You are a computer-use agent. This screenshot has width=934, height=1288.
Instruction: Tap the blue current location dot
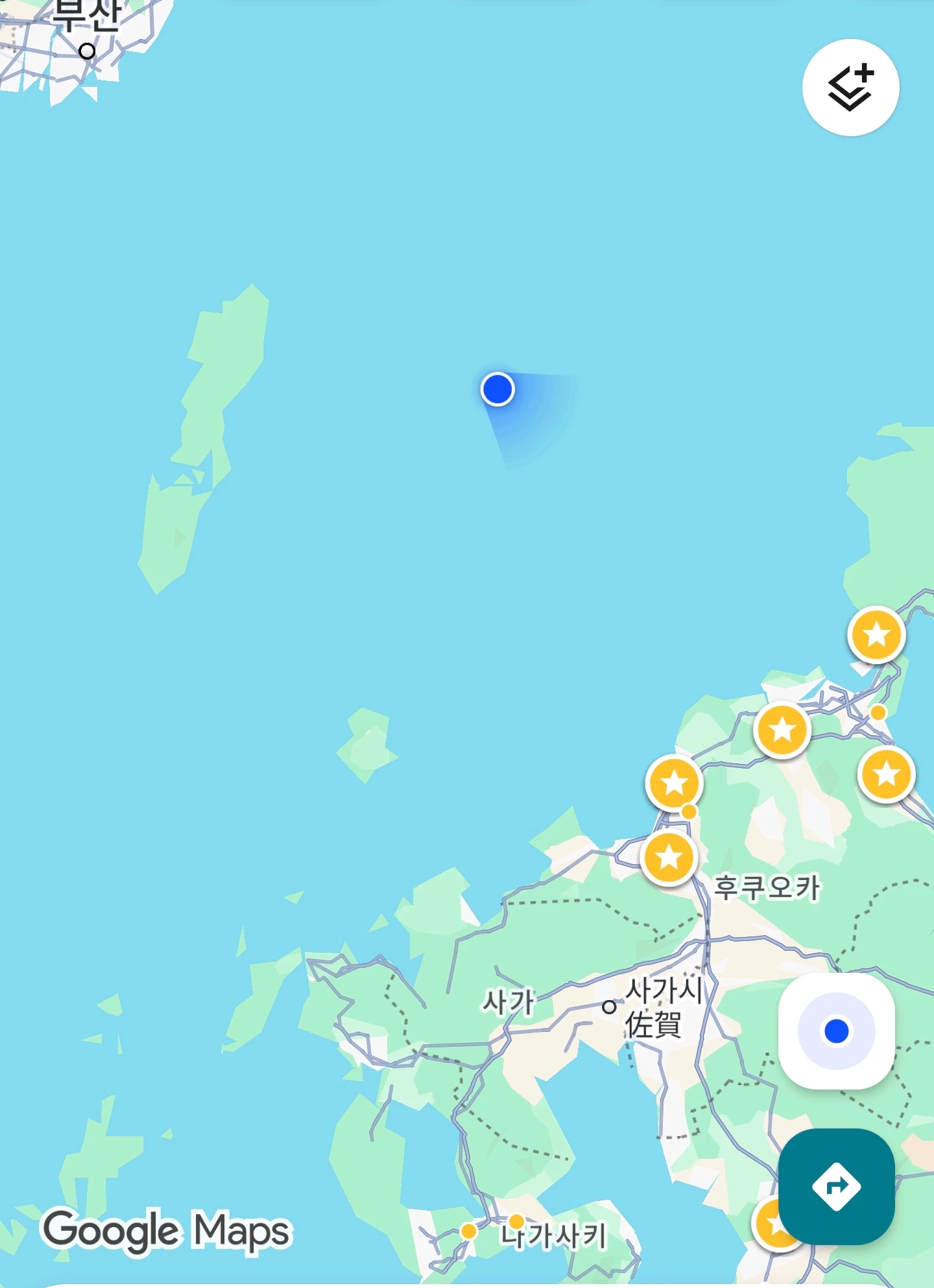pyautogui.click(x=497, y=389)
